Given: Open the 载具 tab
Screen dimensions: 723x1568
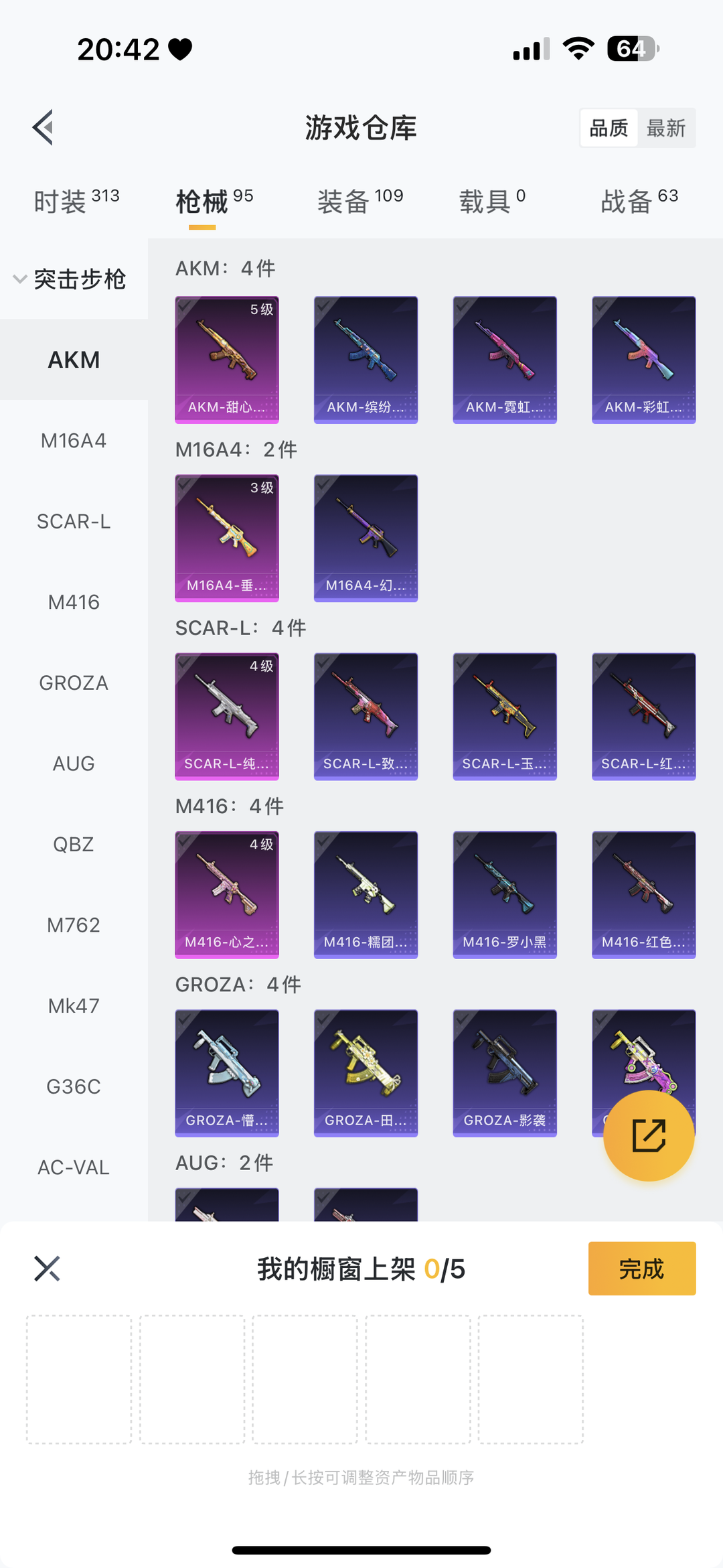Looking at the screenshot, I should (492, 201).
